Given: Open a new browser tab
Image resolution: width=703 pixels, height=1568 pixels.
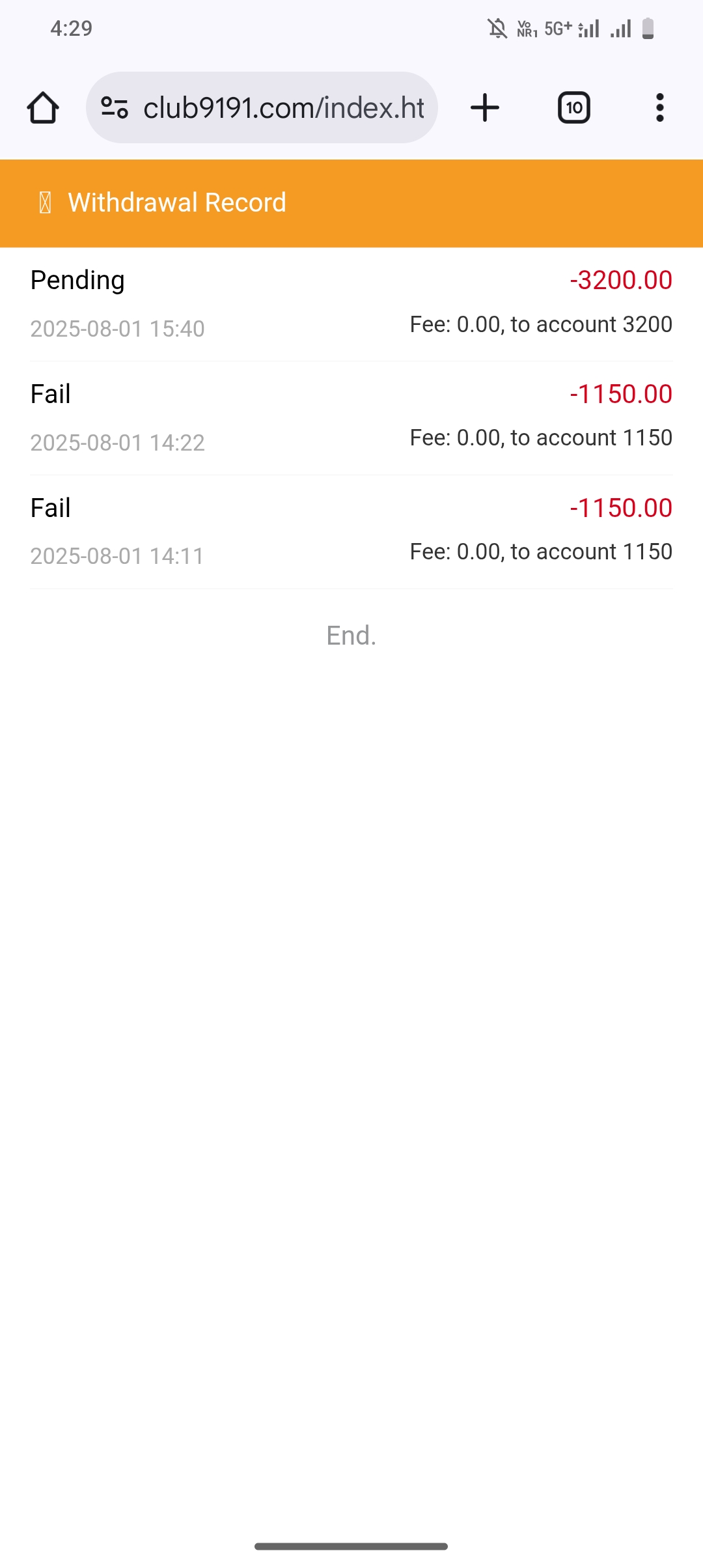Looking at the screenshot, I should coord(485,107).
